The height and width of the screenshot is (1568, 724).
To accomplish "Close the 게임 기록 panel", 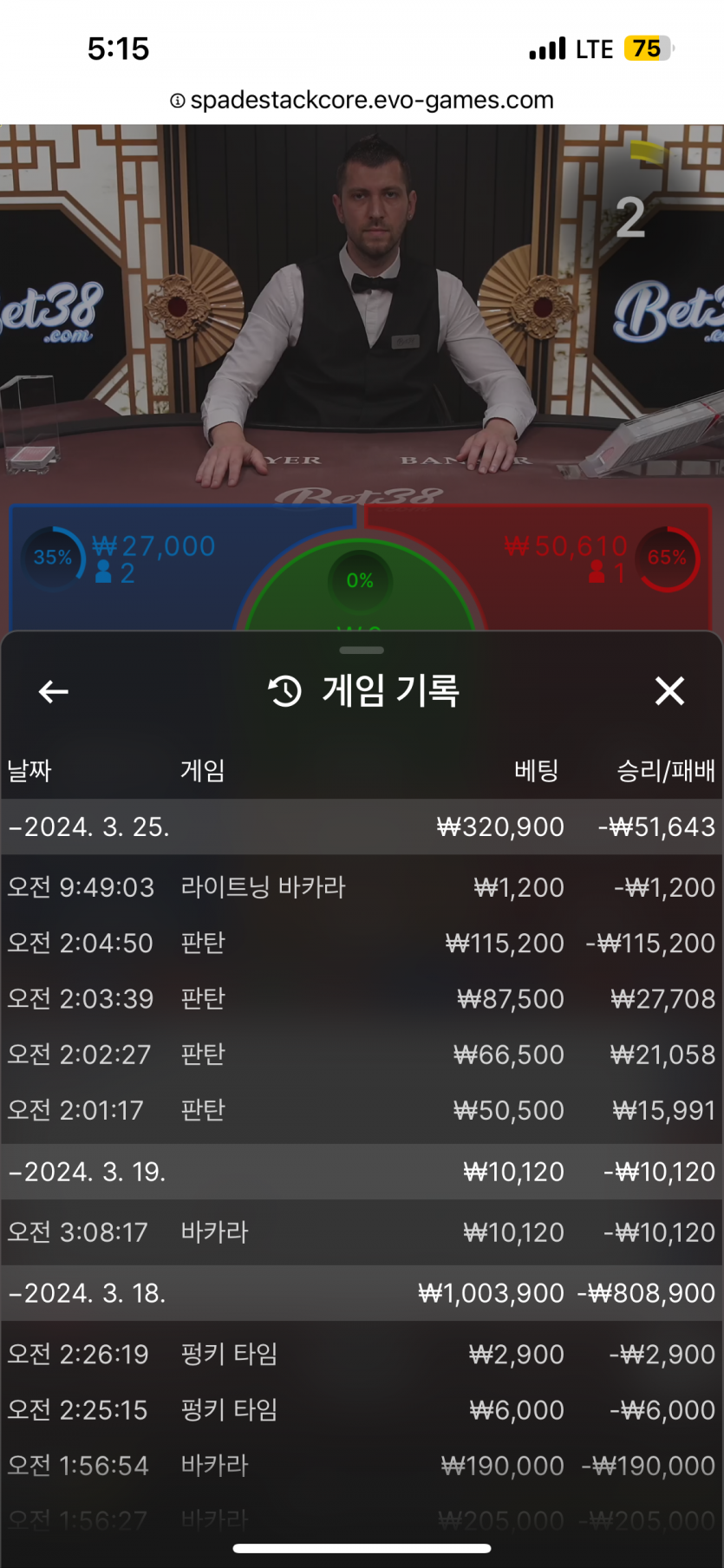I will click(x=669, y=691).
